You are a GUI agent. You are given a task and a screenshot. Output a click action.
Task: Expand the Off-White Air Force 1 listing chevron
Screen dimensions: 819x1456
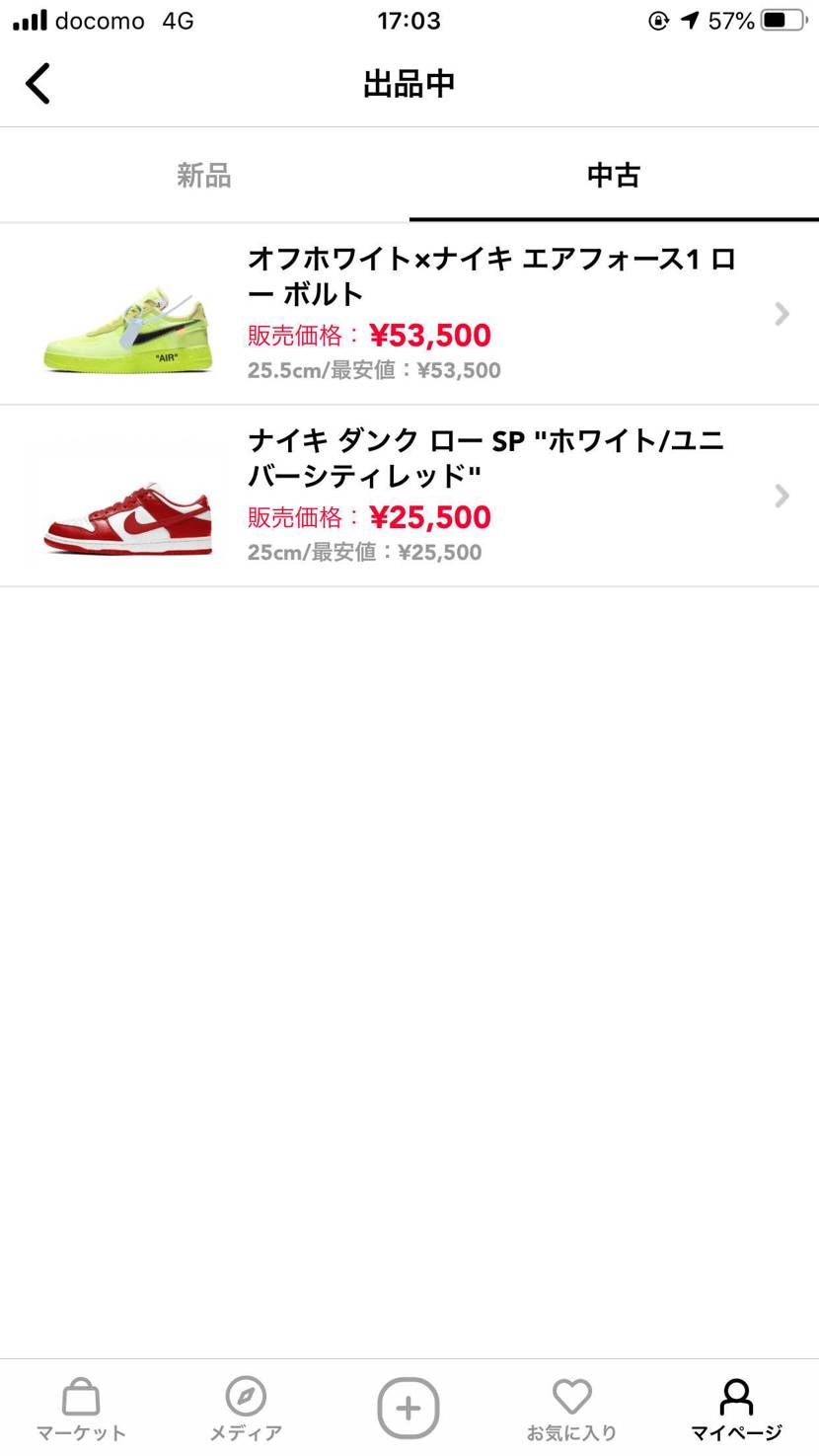tap(781, 313)
